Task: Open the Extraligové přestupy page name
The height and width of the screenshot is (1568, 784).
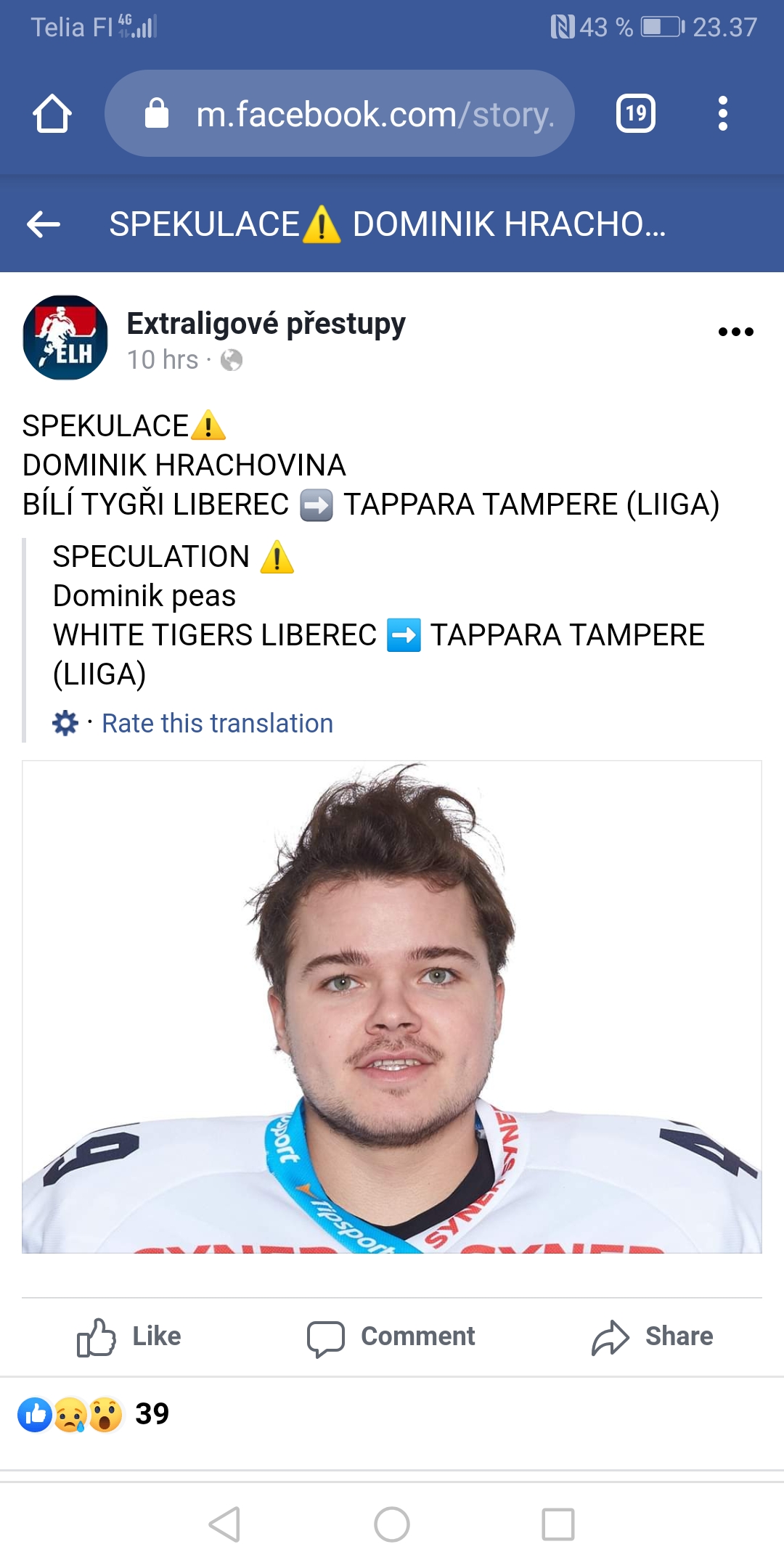Action: pos(266,324)
